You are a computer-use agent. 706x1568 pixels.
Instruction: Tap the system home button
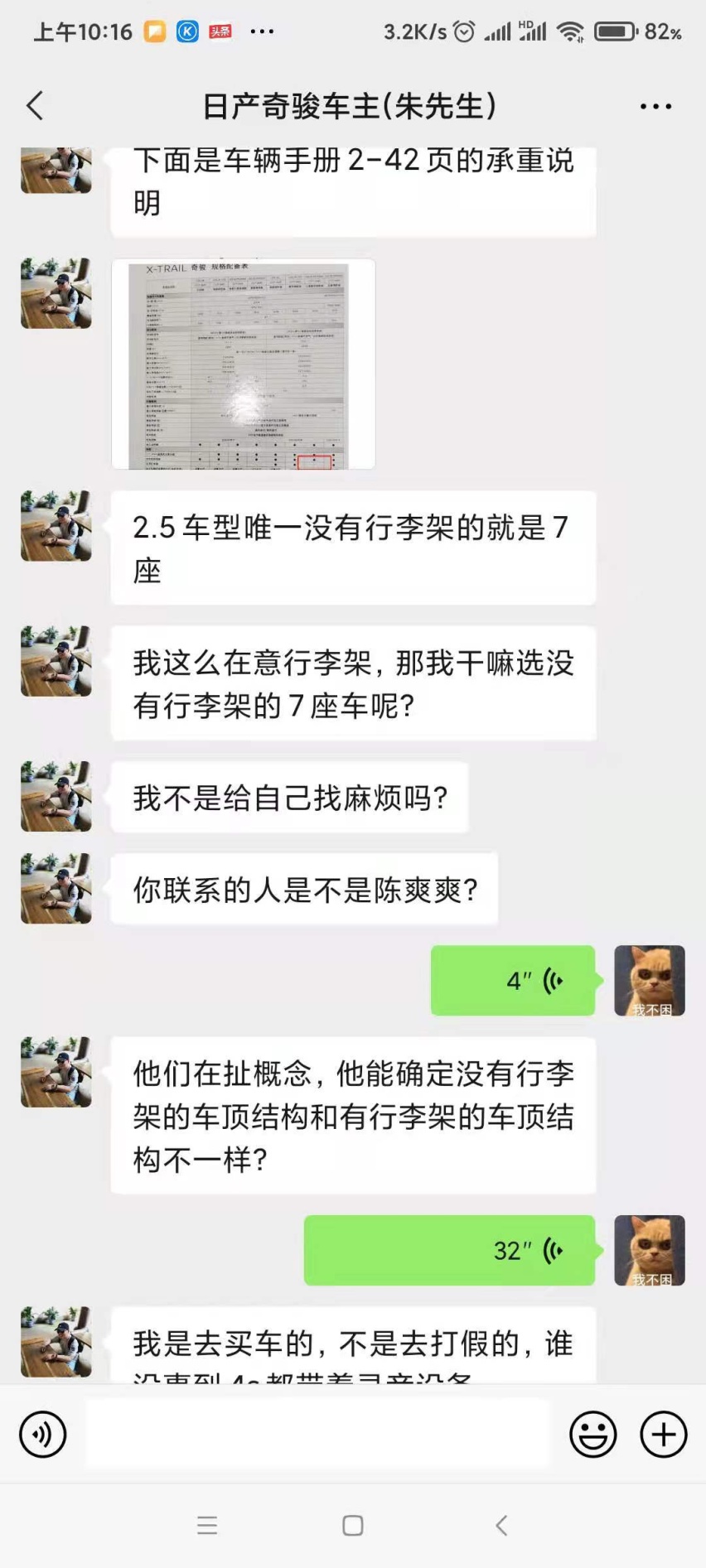[x=353, y=1526]
